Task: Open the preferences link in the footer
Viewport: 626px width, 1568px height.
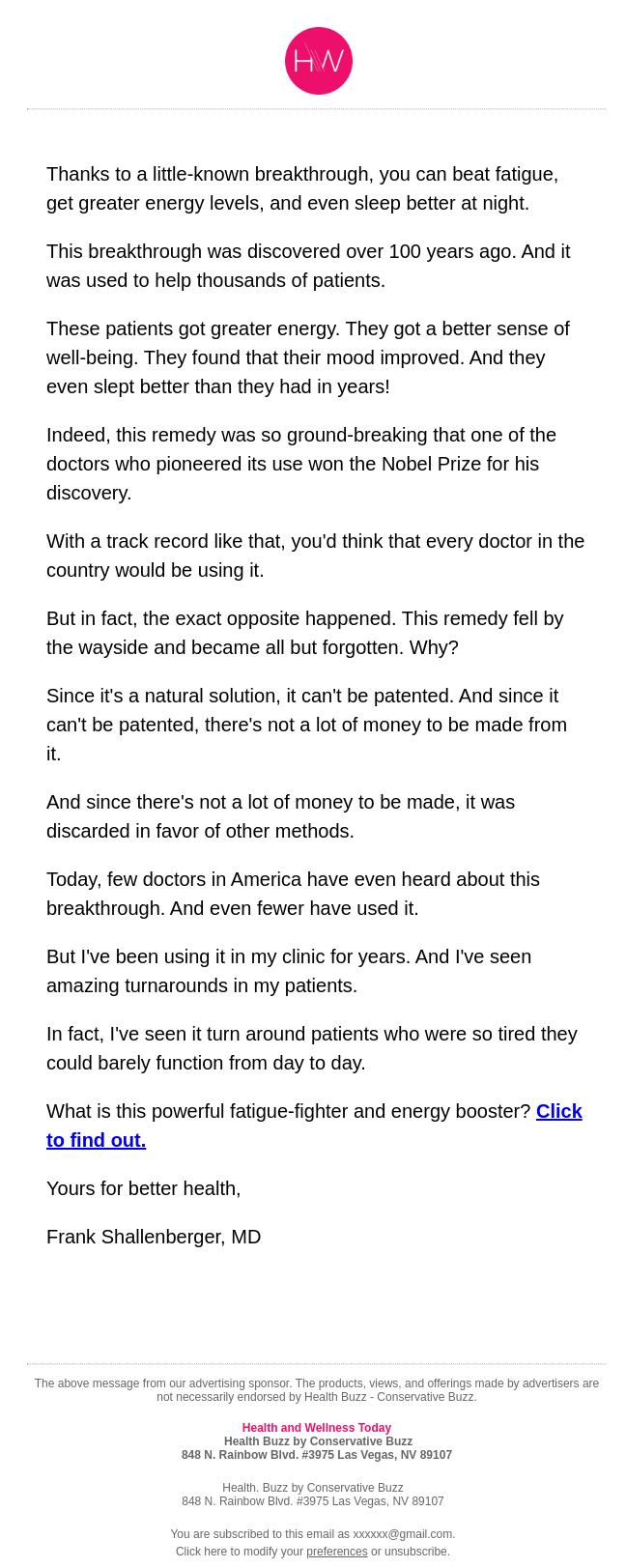Action: coord(336,1552)
